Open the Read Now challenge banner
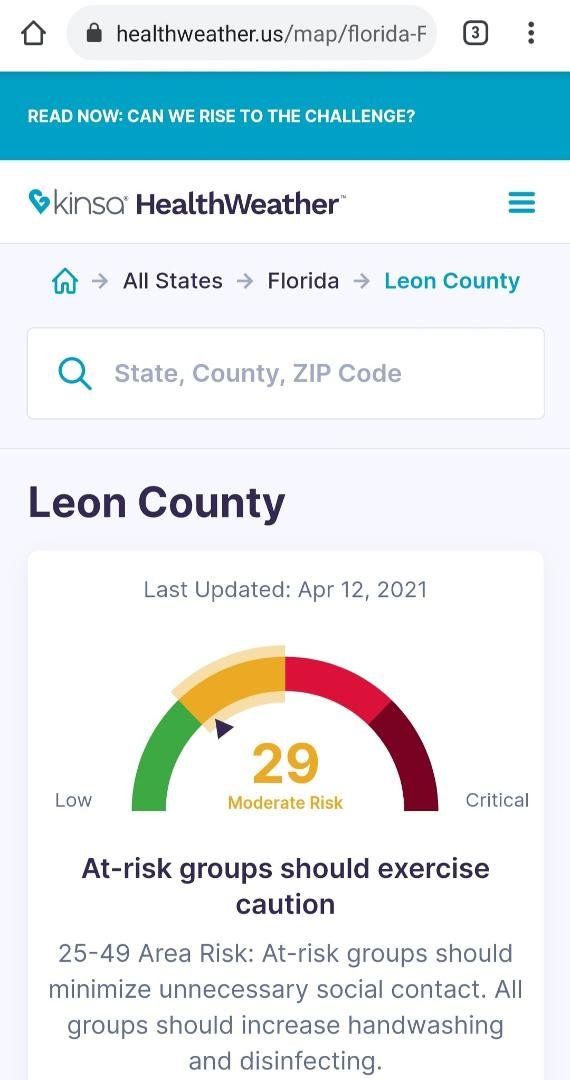Screen dimensions: 570x1080 tap(222, 116)
